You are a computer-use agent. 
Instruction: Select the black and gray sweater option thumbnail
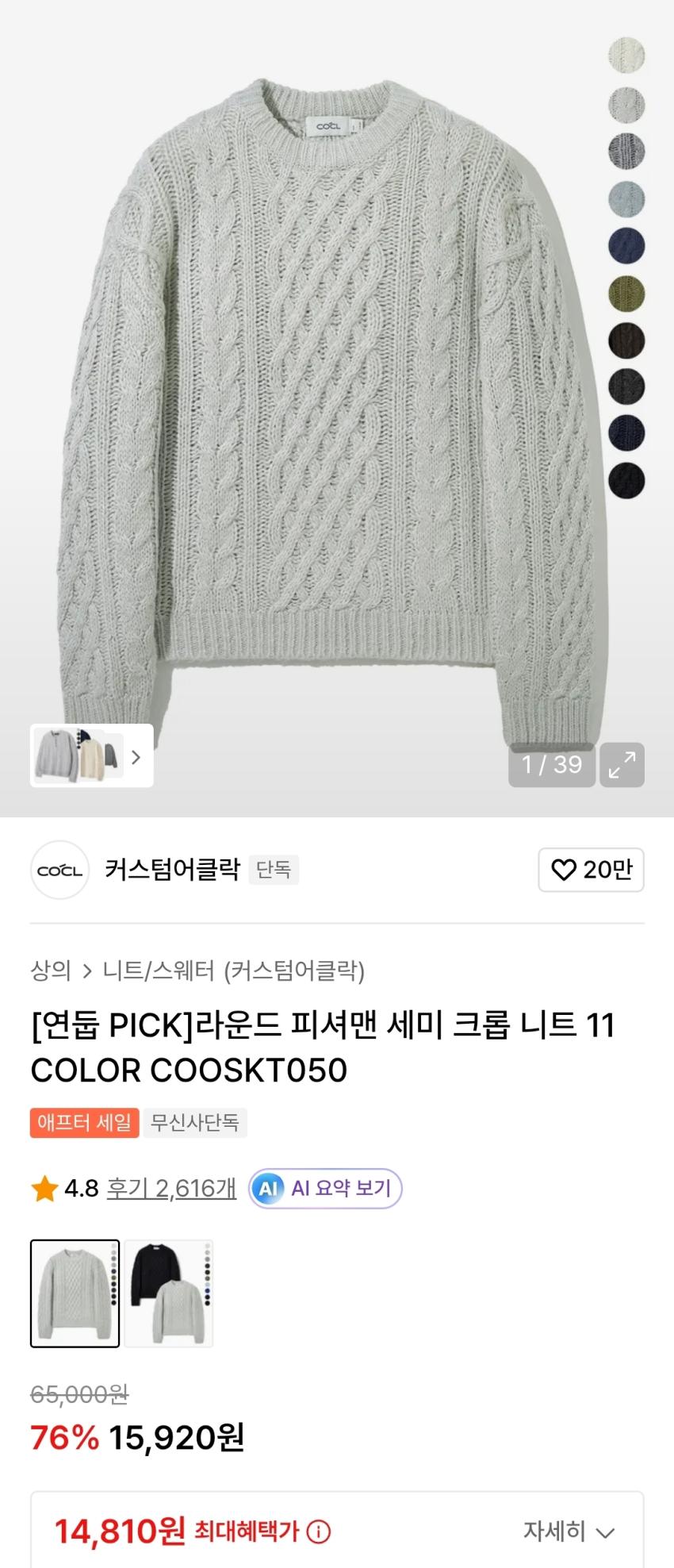169,1293
